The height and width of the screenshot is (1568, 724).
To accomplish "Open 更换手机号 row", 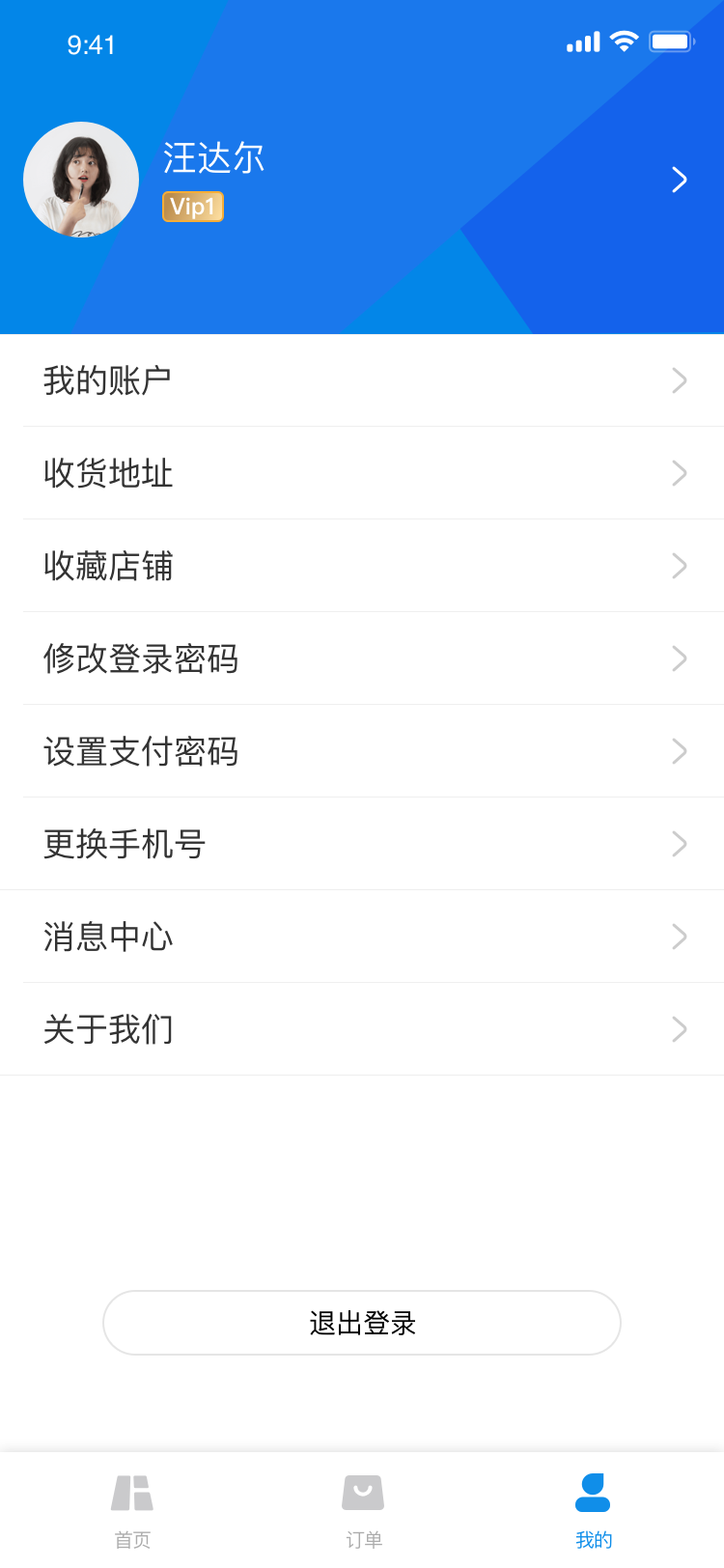I will (x=362, y=844).
